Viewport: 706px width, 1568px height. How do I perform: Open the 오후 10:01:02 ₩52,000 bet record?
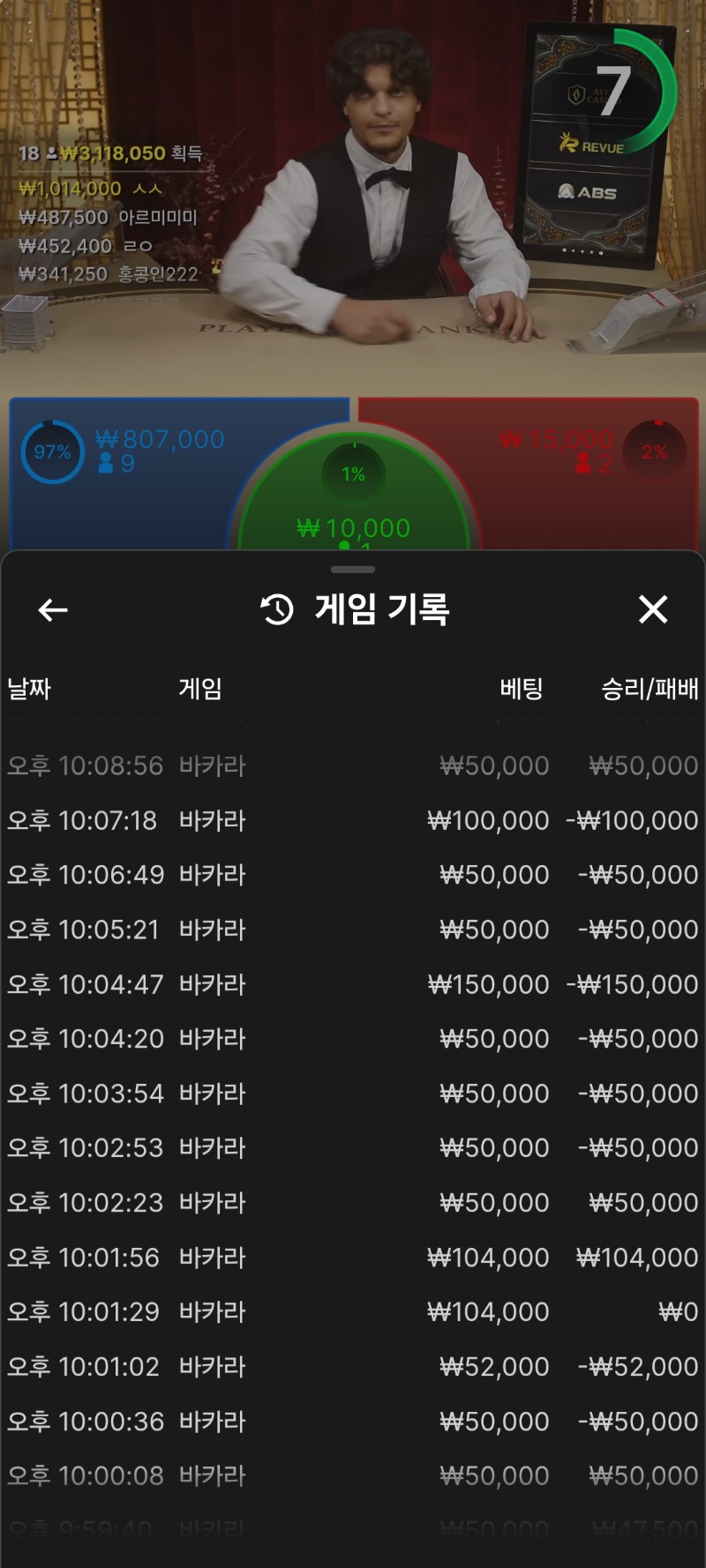[x=353, y=1367]
